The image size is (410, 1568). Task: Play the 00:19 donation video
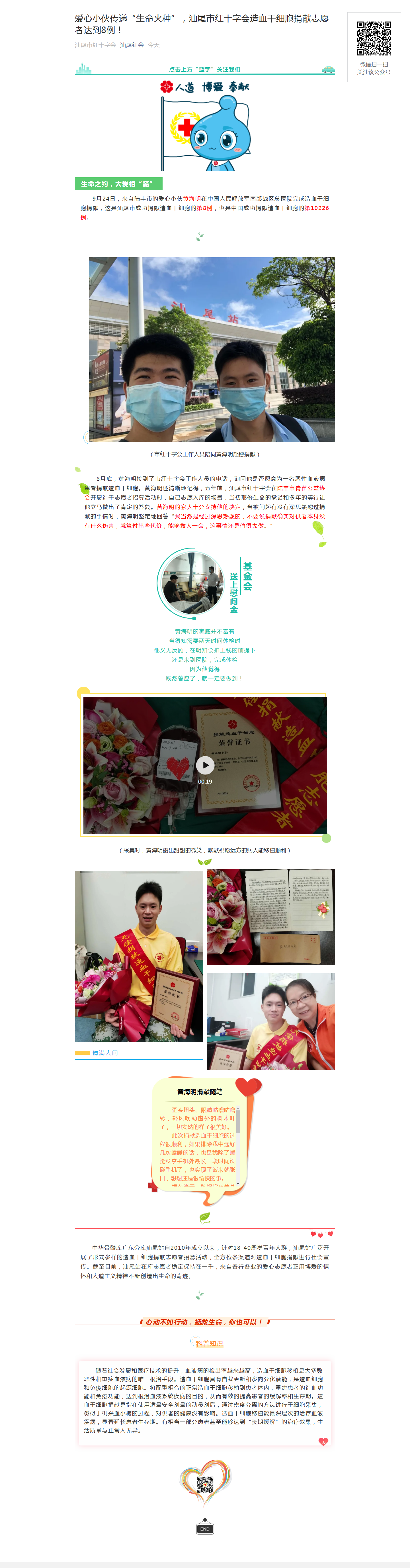click(205, 765)
